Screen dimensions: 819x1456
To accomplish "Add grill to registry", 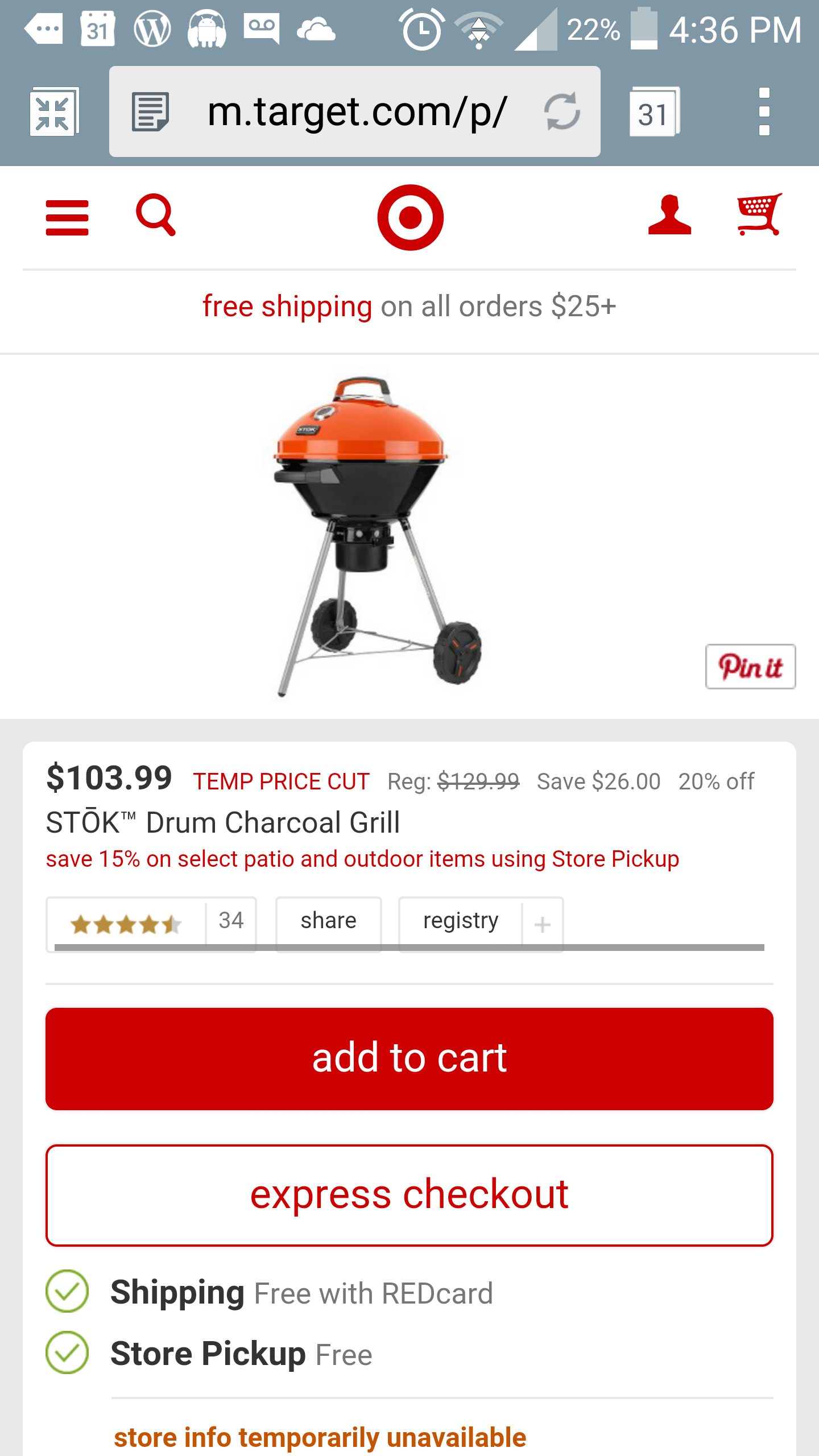I will 461,921.
